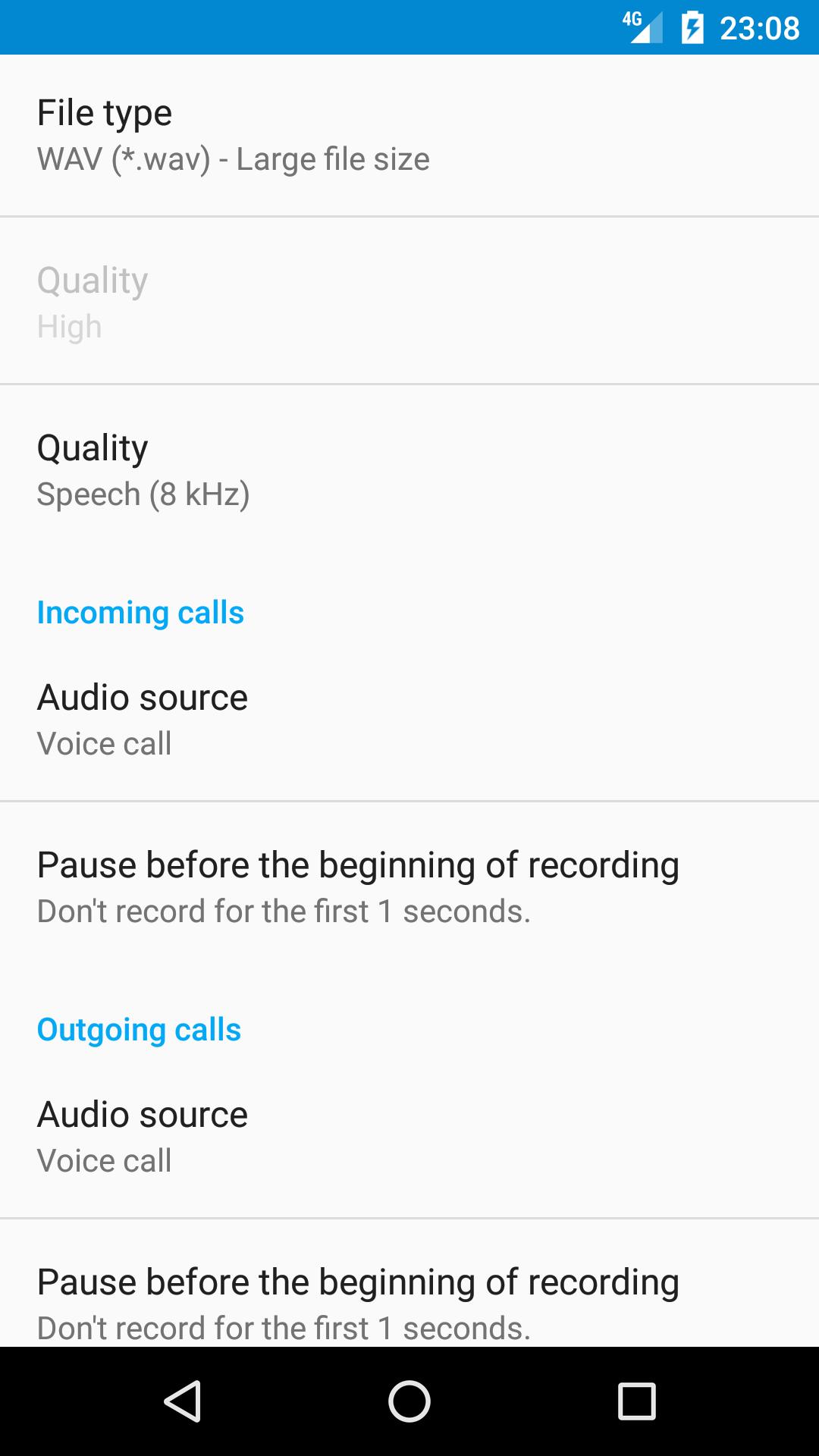819x1456 pixels.
Task: Go back using the navigation bar
Action: tap(182, 1401)
